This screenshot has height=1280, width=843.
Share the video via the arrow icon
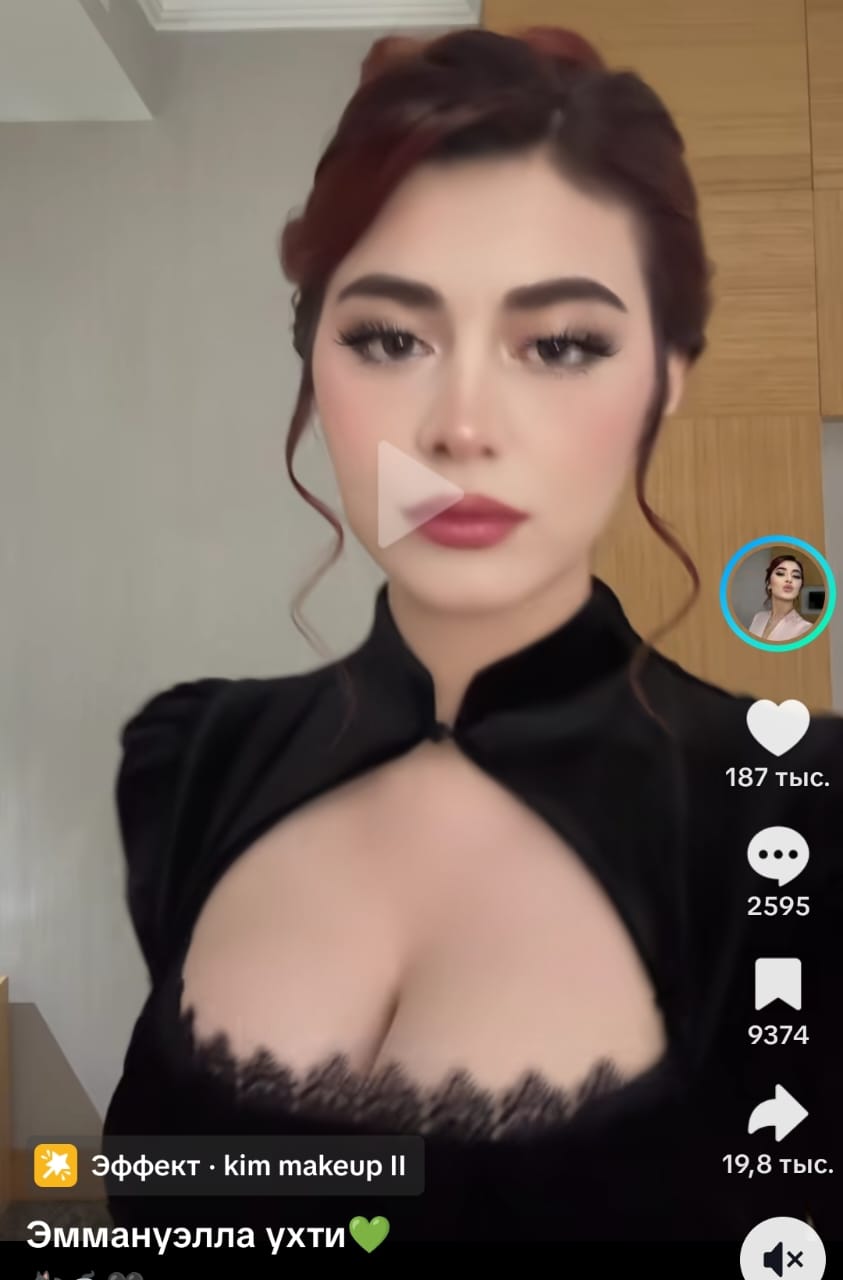778,1114
